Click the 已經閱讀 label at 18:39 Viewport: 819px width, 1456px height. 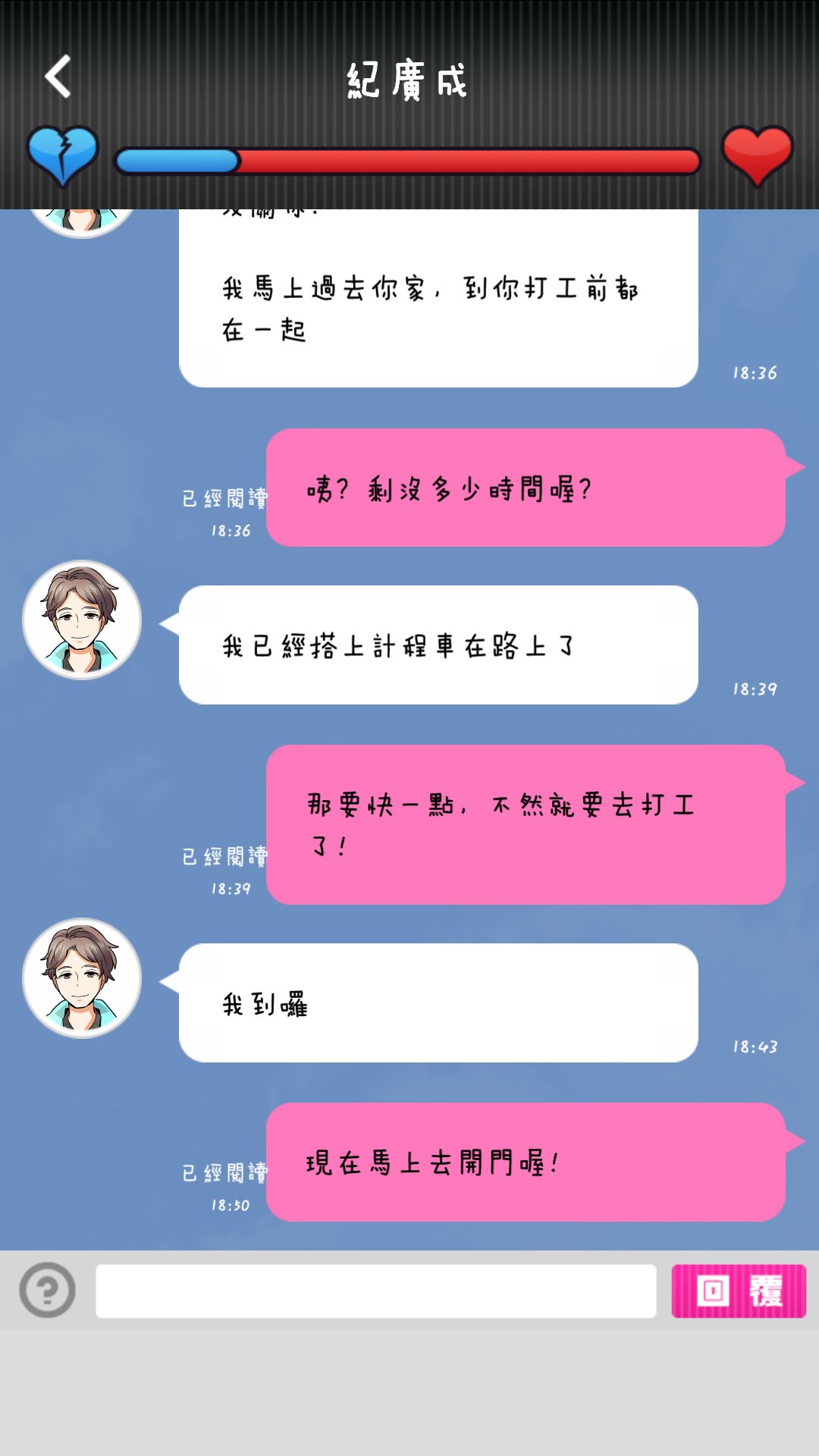224,855
